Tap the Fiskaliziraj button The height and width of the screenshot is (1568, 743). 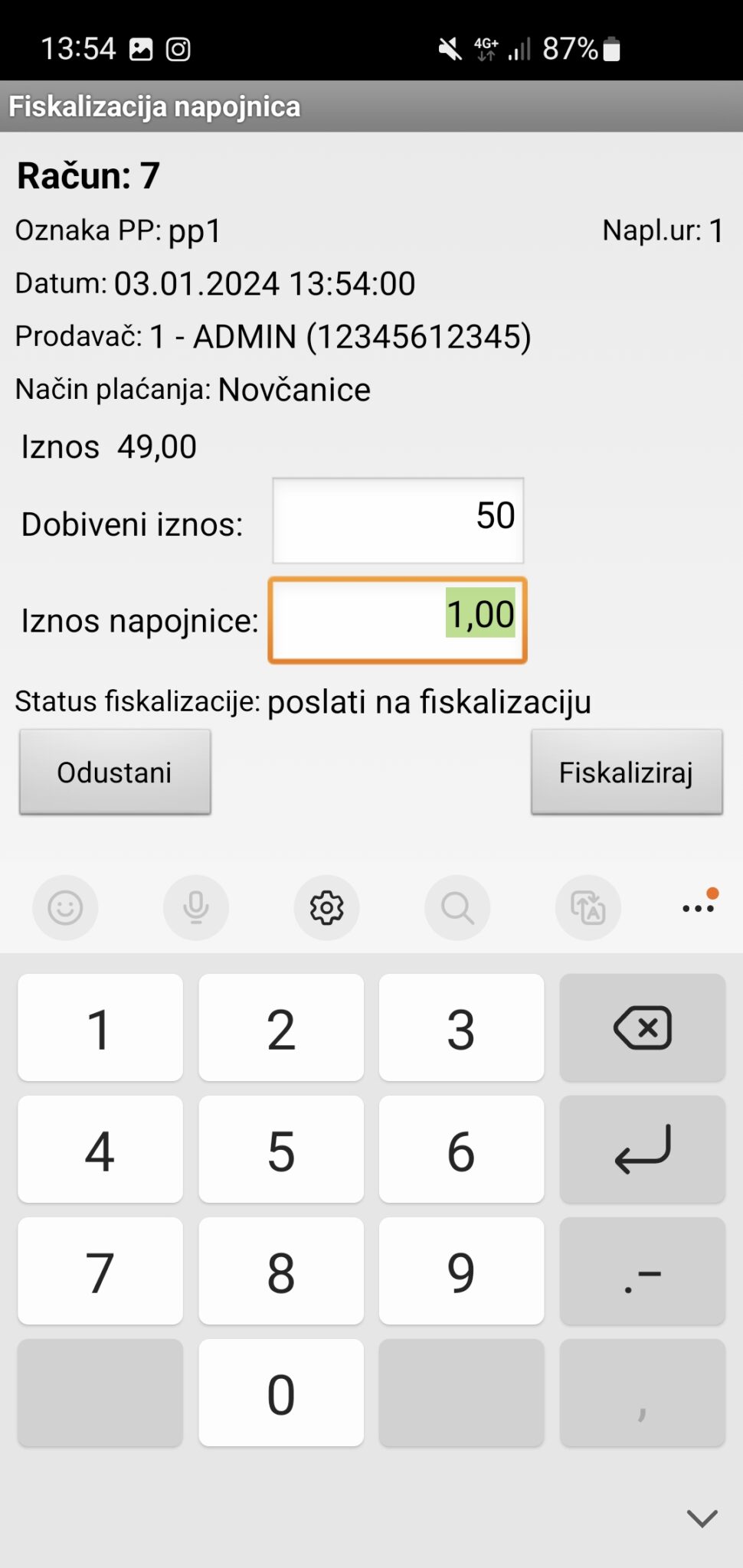pyautogui.click(x=627, y=772)
